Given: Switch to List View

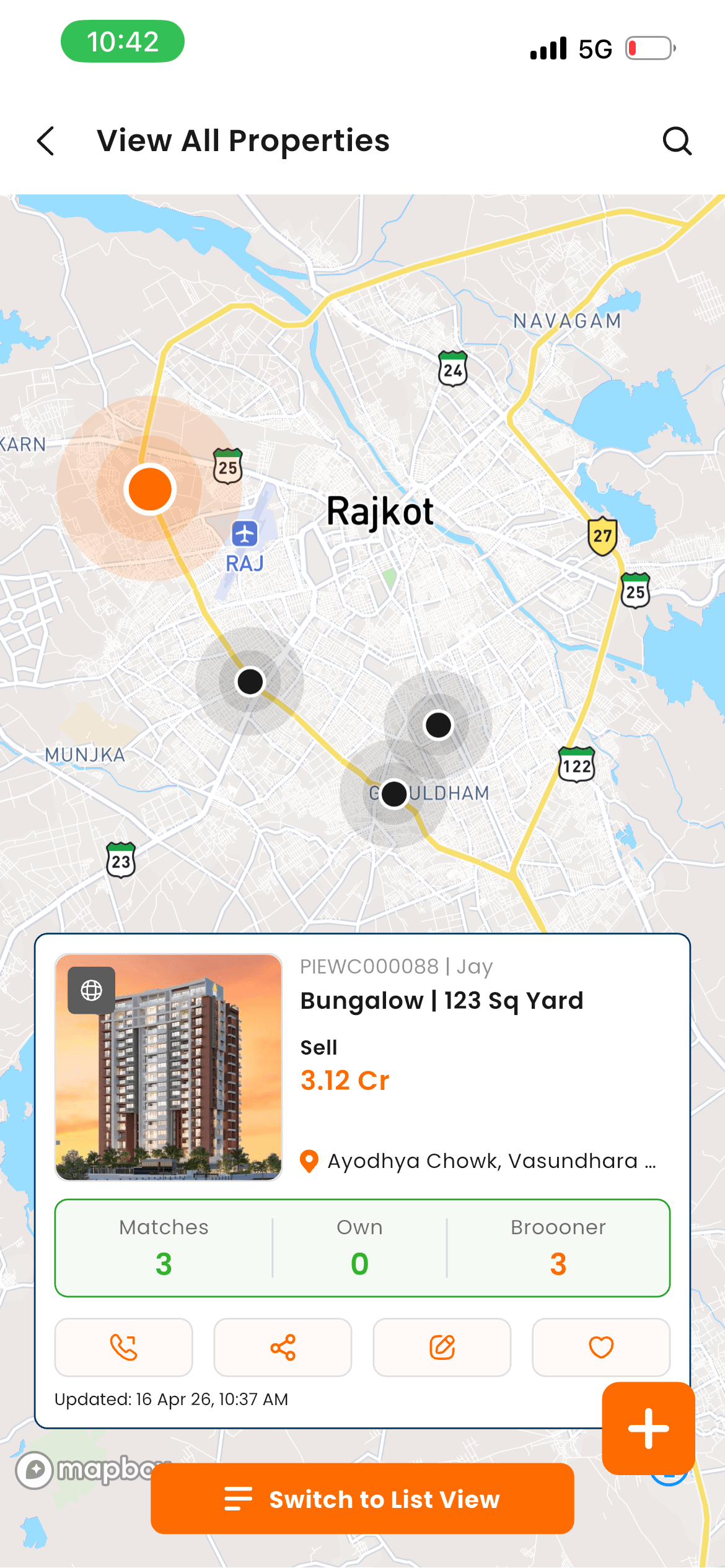Looking at the screenshot, I should pos(362,1499).
